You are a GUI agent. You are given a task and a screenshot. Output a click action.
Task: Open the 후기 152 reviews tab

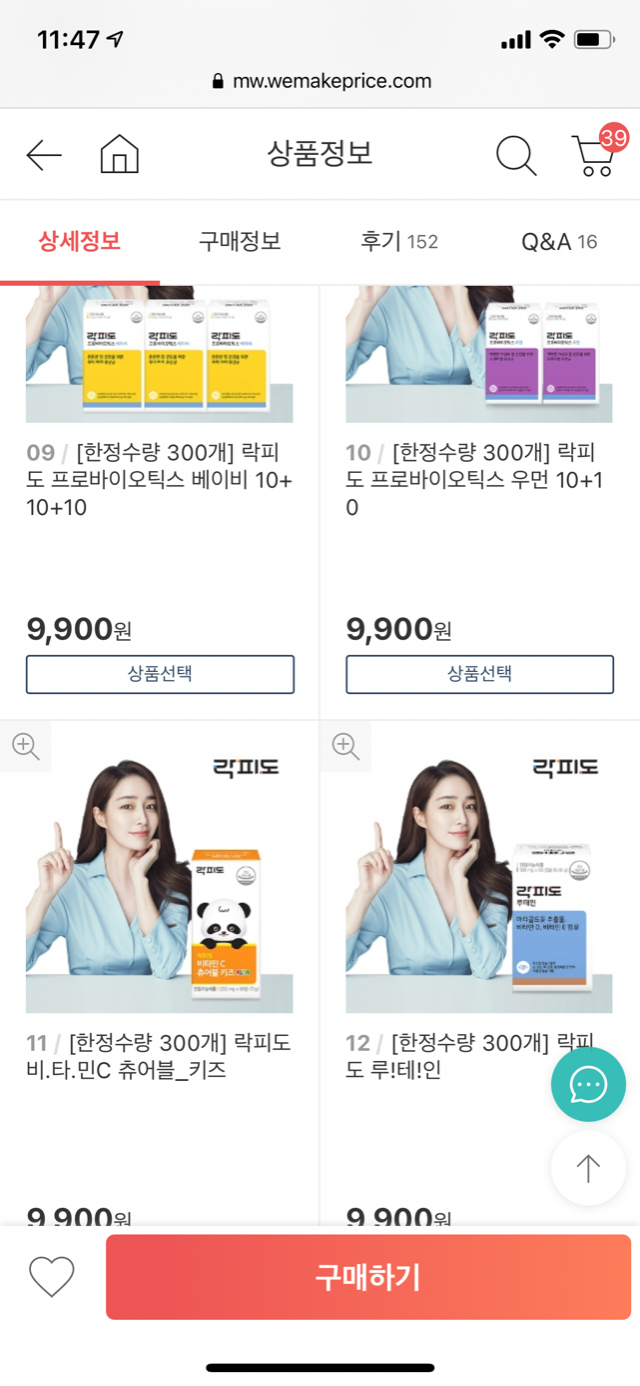399,241
